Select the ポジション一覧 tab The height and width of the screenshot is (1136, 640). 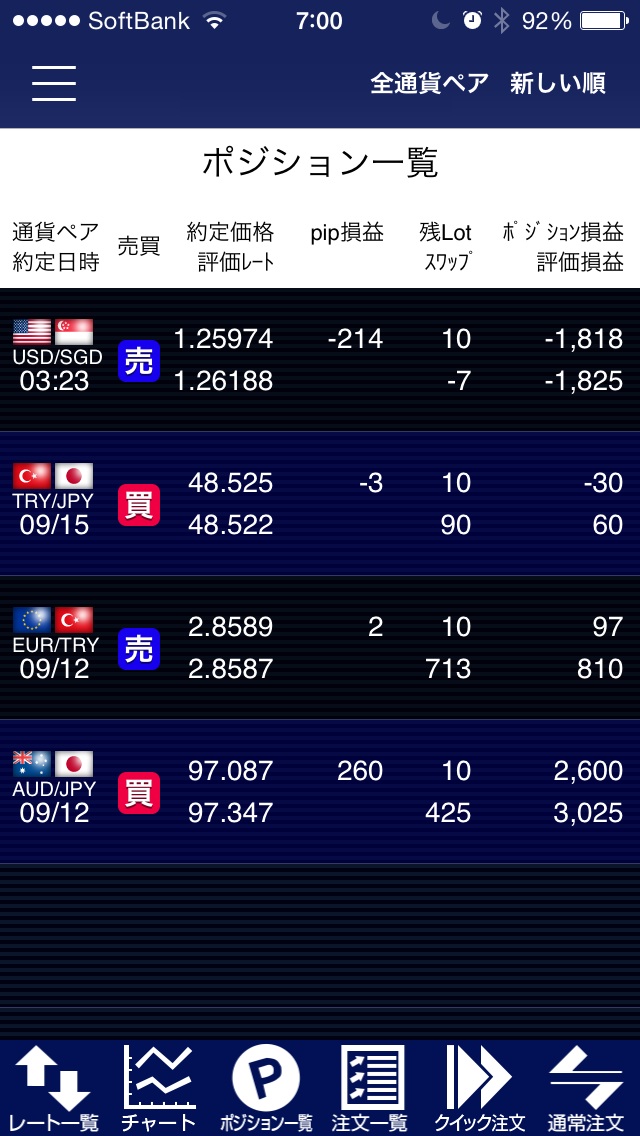(266, 1088)
